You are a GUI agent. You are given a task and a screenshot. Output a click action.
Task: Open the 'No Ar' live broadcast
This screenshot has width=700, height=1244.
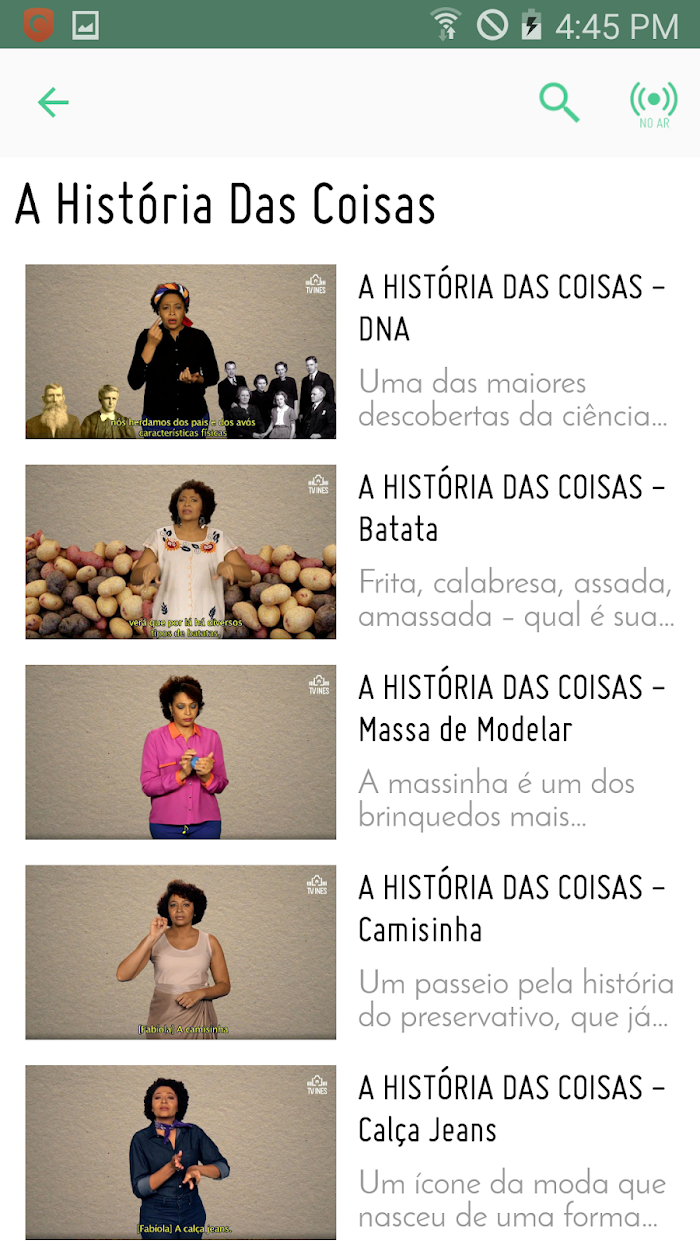click(x=654, y=104)
